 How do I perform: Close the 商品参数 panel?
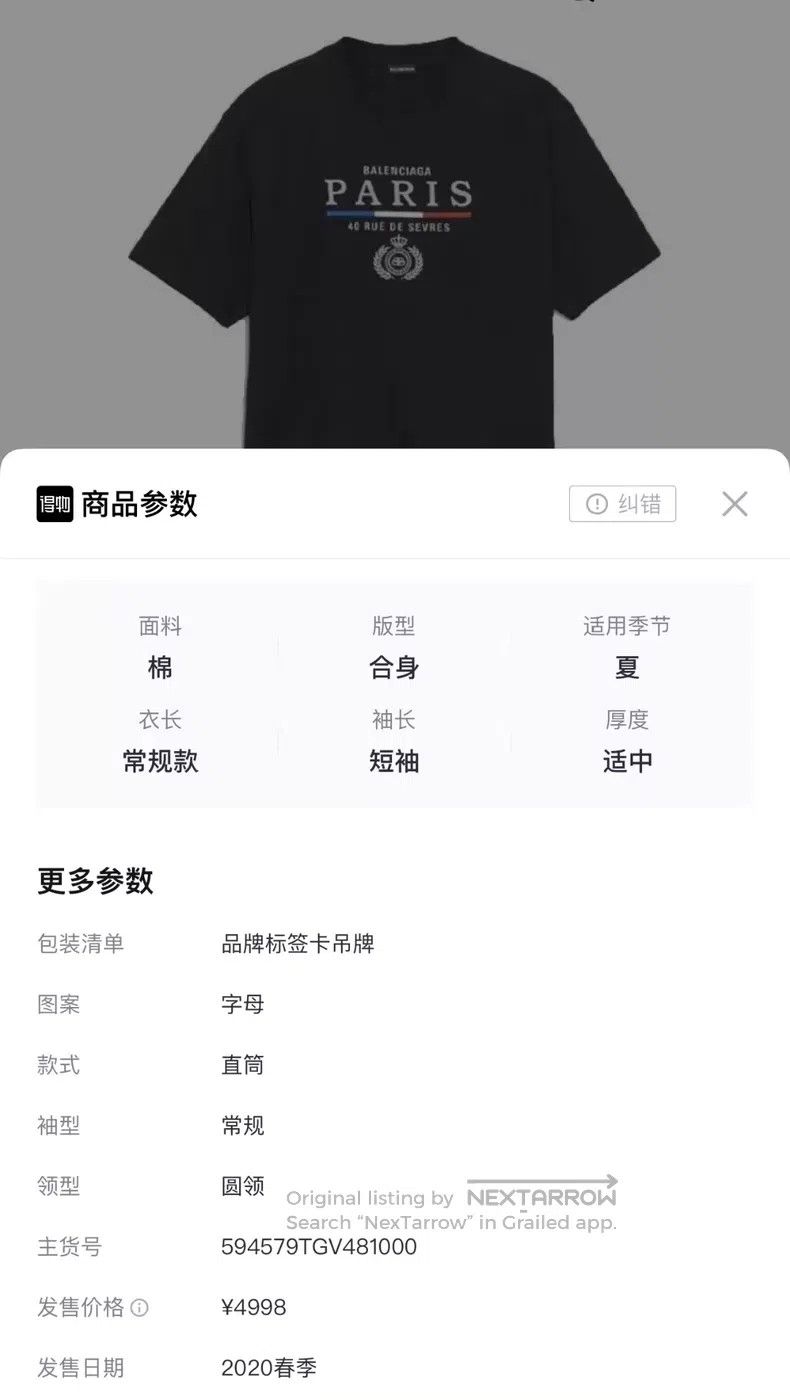coord(735,504)
